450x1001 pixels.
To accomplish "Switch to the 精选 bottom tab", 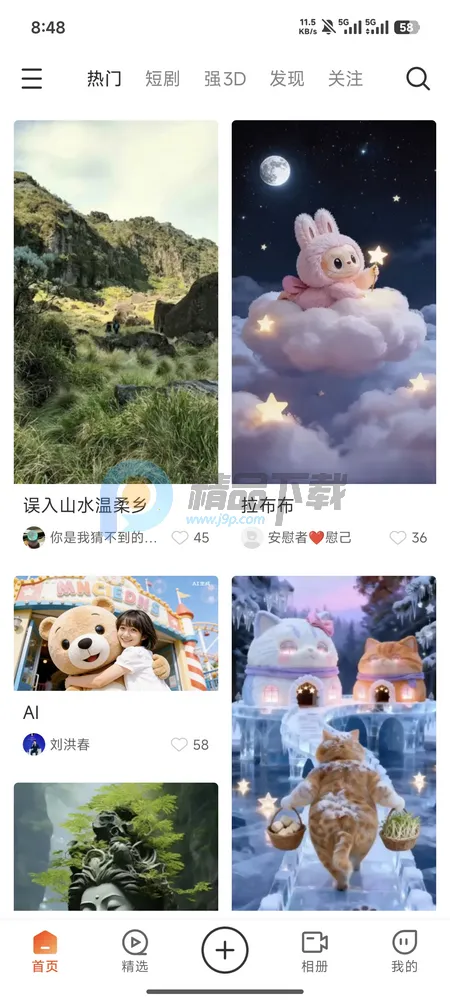I will point(135,951).
